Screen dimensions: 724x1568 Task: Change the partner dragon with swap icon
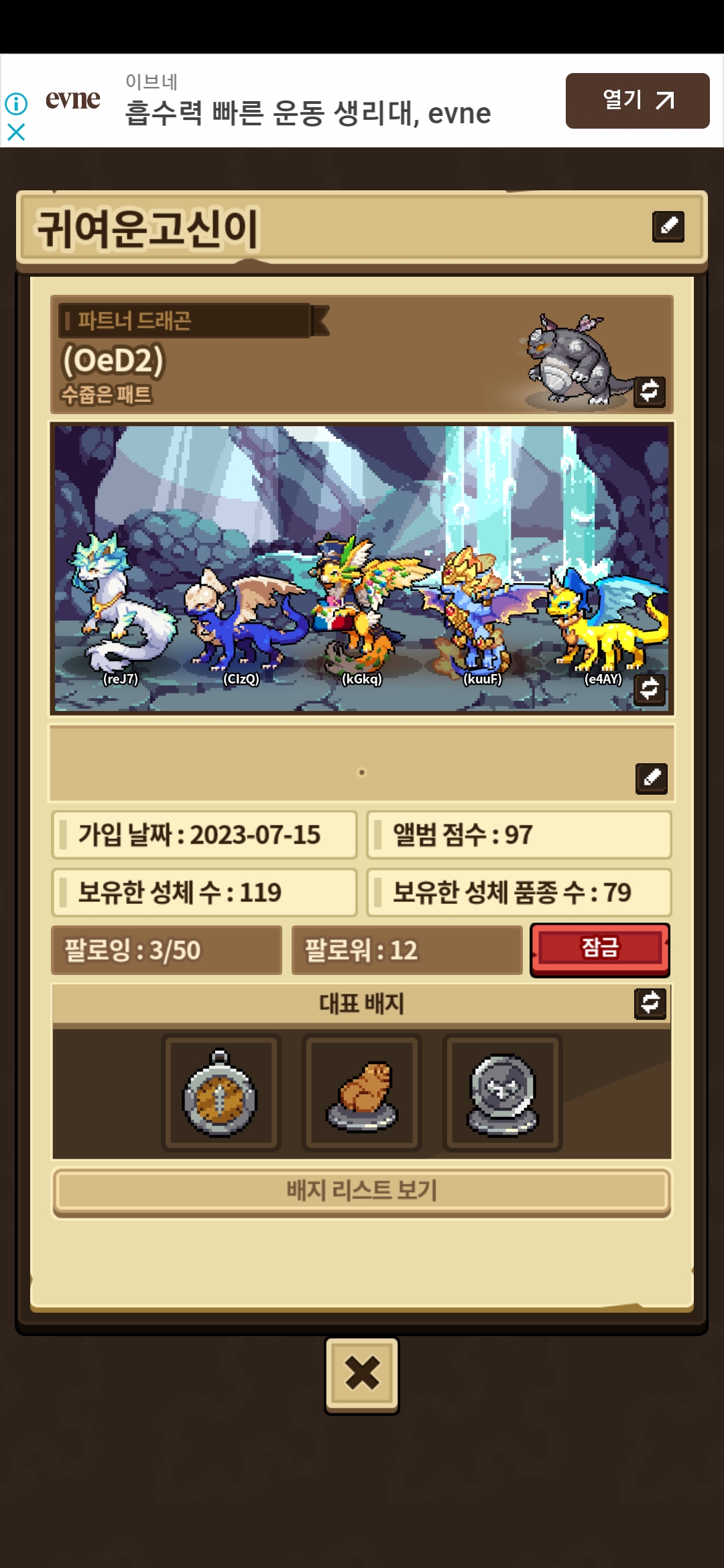pyautogui.click(x=650, y=391)
